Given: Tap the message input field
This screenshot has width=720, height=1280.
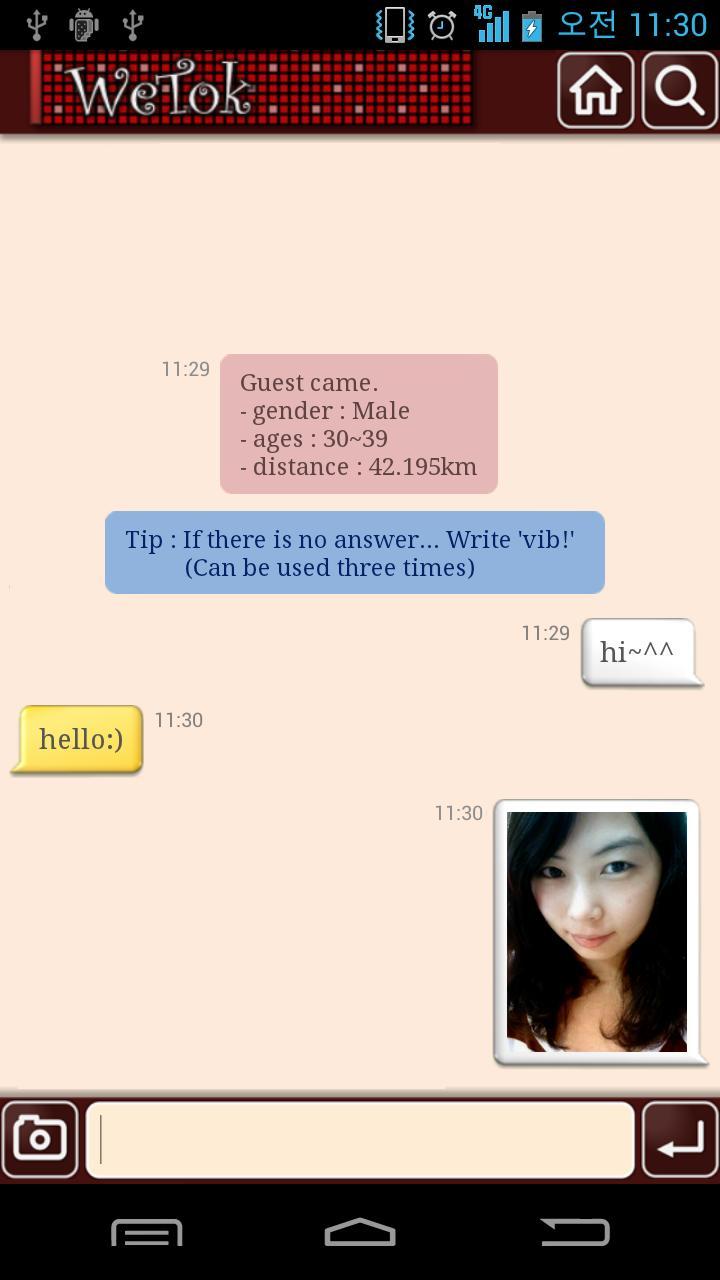Looking at the screenshot, I should pos(360,1138).
